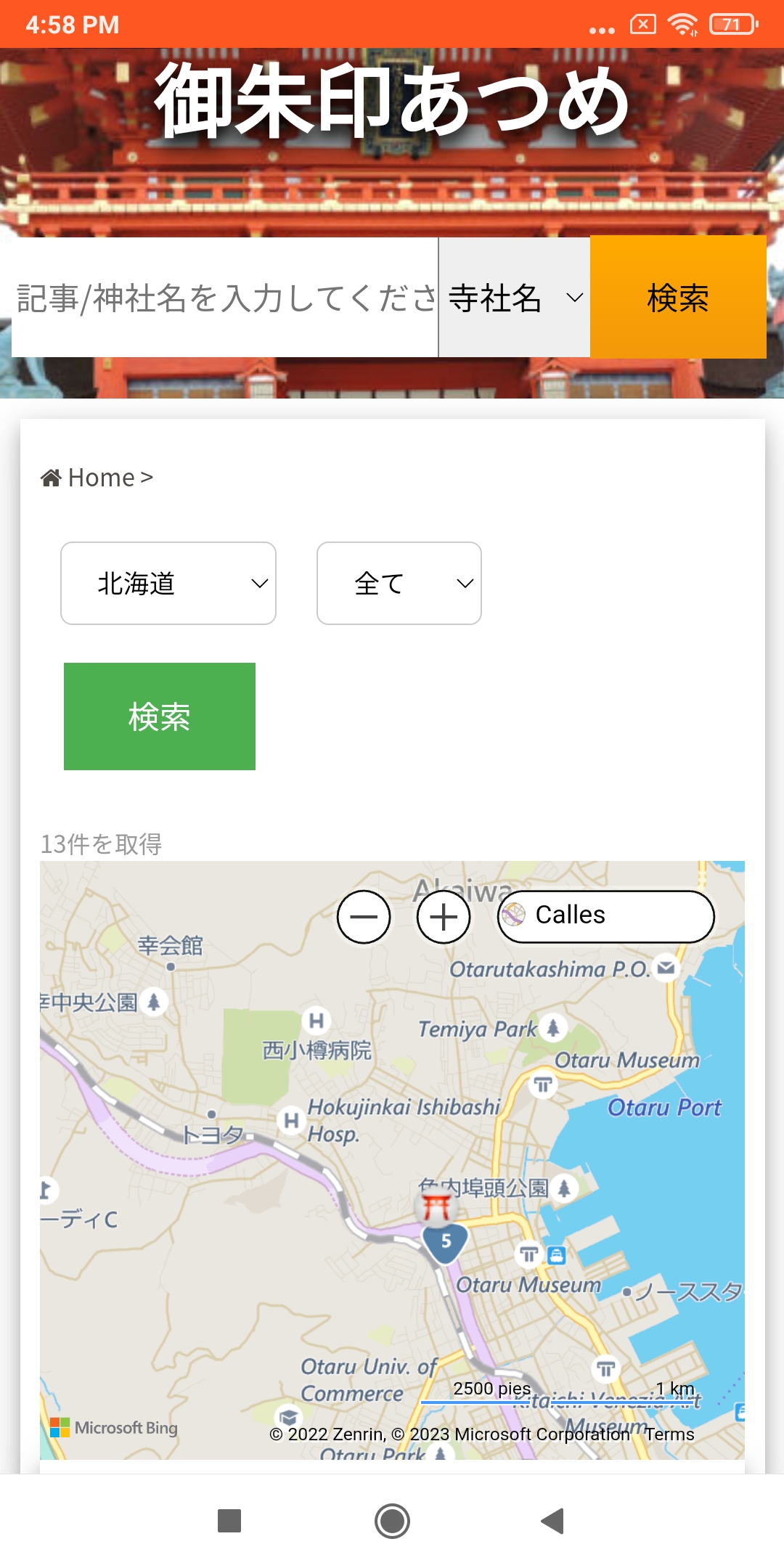Open the map Terms link
The width and height of the screenshot is (784, 1568).
click(669, 1434)
